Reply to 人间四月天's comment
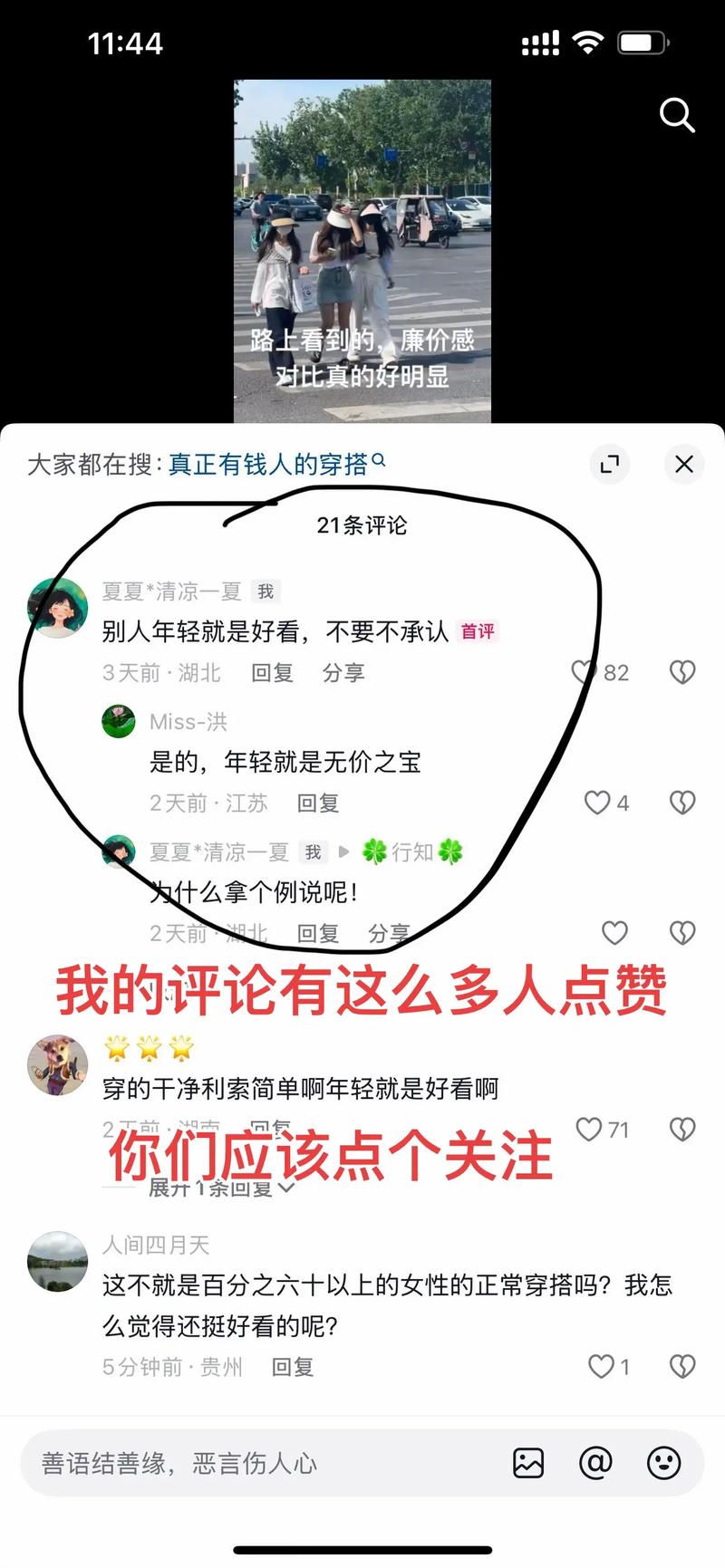The image size is (725, 1568). click(x=293, y=1367)
